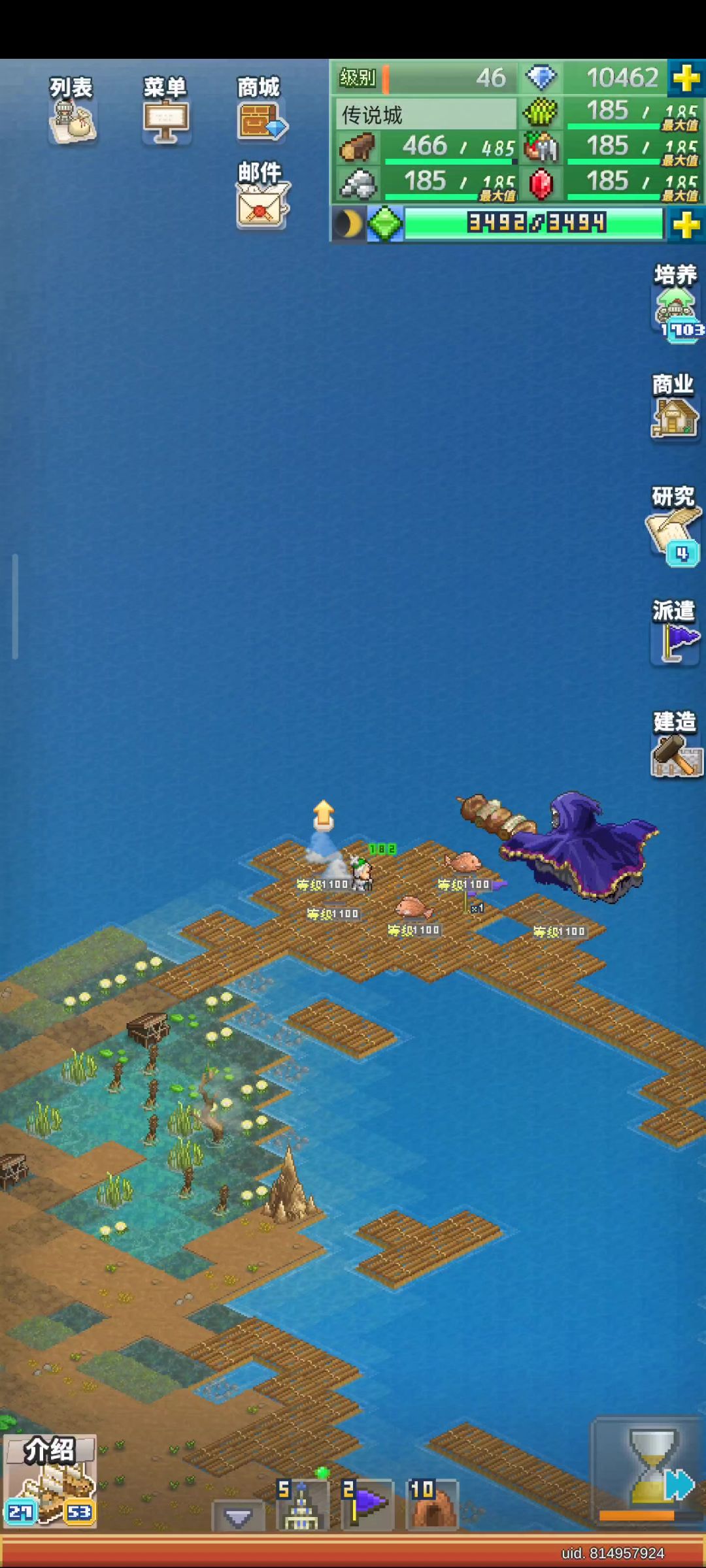The image size is (706, 1568).
Task: Collapse the bottom shortcut bar arrow
Action: pyautogui.click(x=238, y=1517)
